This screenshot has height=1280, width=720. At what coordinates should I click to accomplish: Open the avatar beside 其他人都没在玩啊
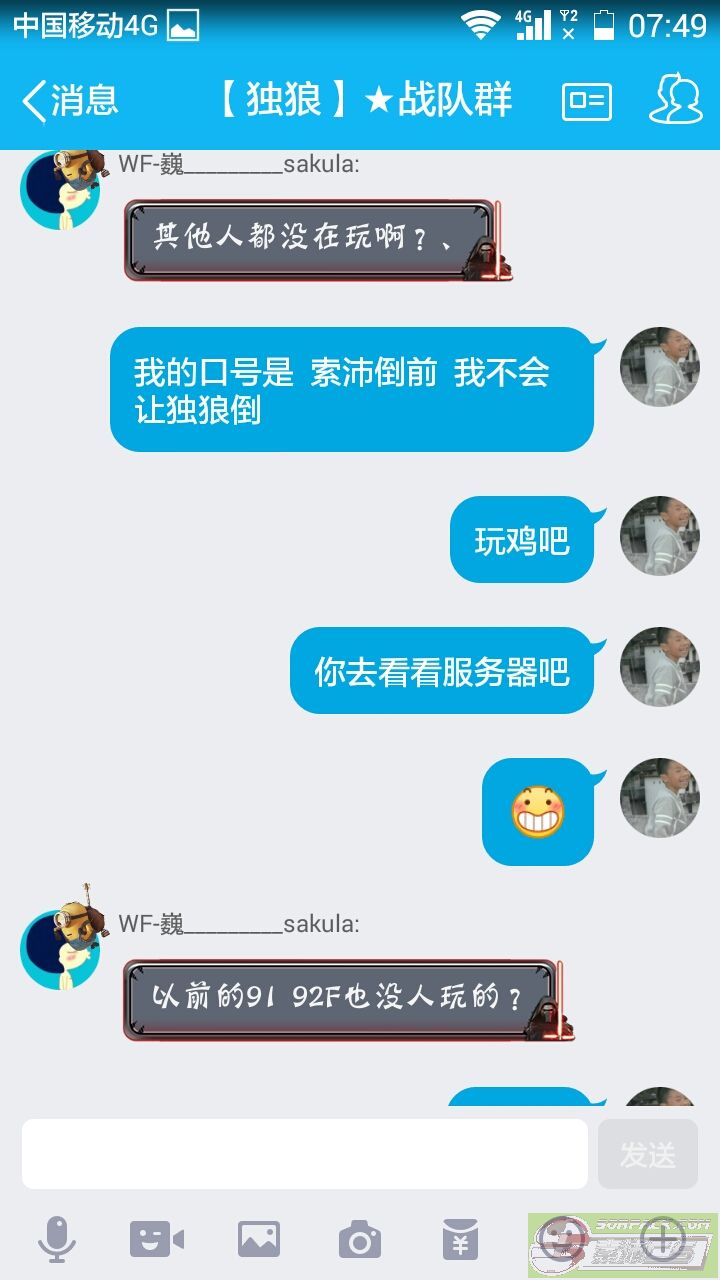[x=62, y=188]
